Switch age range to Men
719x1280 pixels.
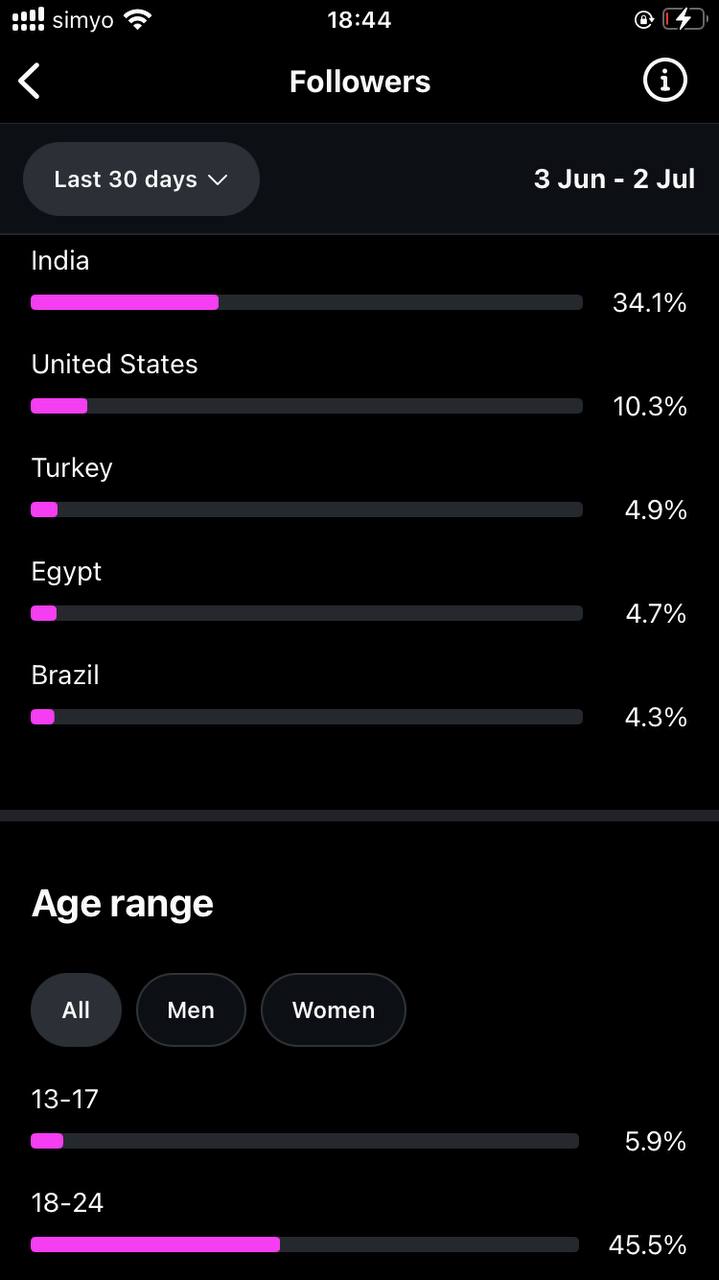pos(191,1010)
